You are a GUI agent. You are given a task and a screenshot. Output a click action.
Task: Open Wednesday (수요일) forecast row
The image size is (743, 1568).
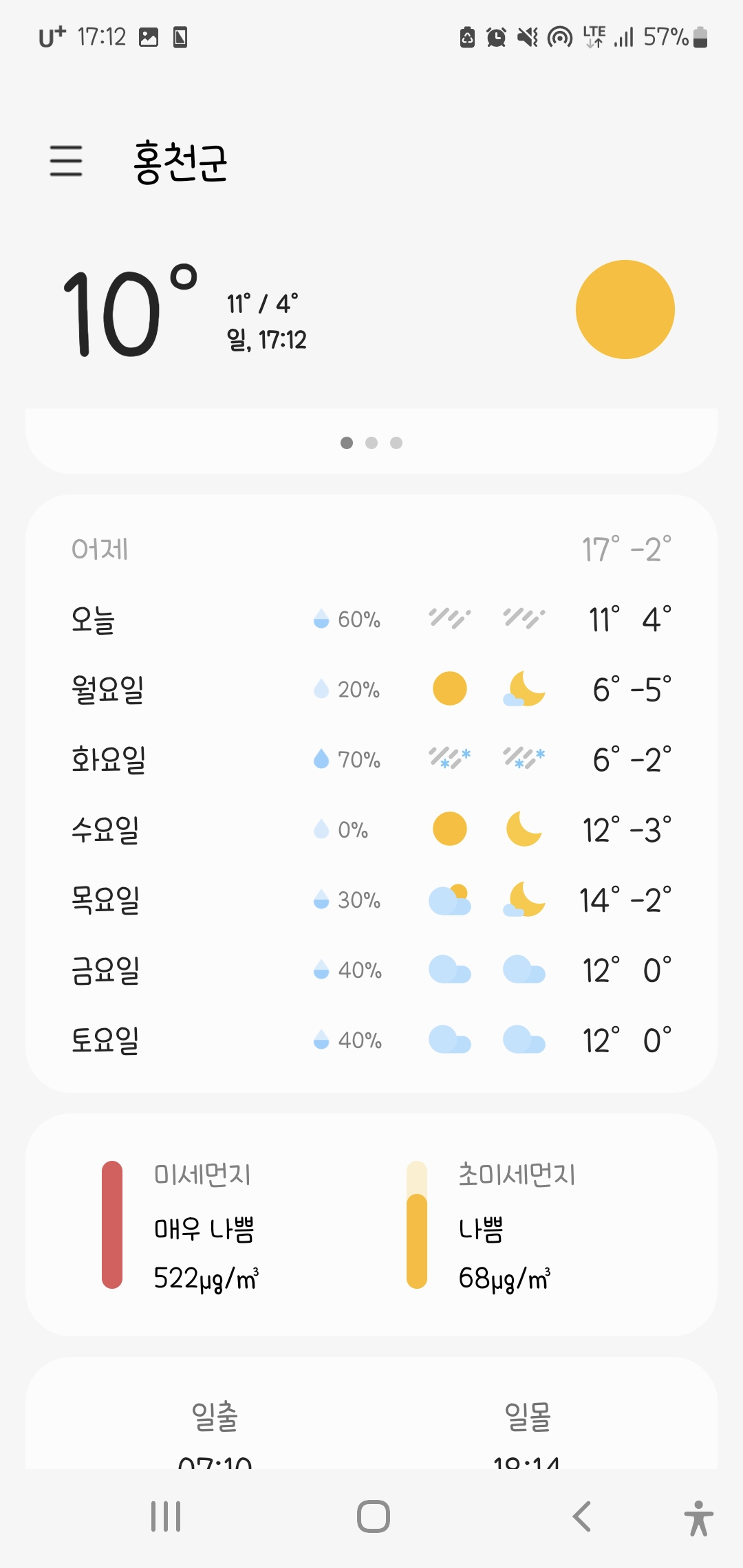[x=371, y=829]
